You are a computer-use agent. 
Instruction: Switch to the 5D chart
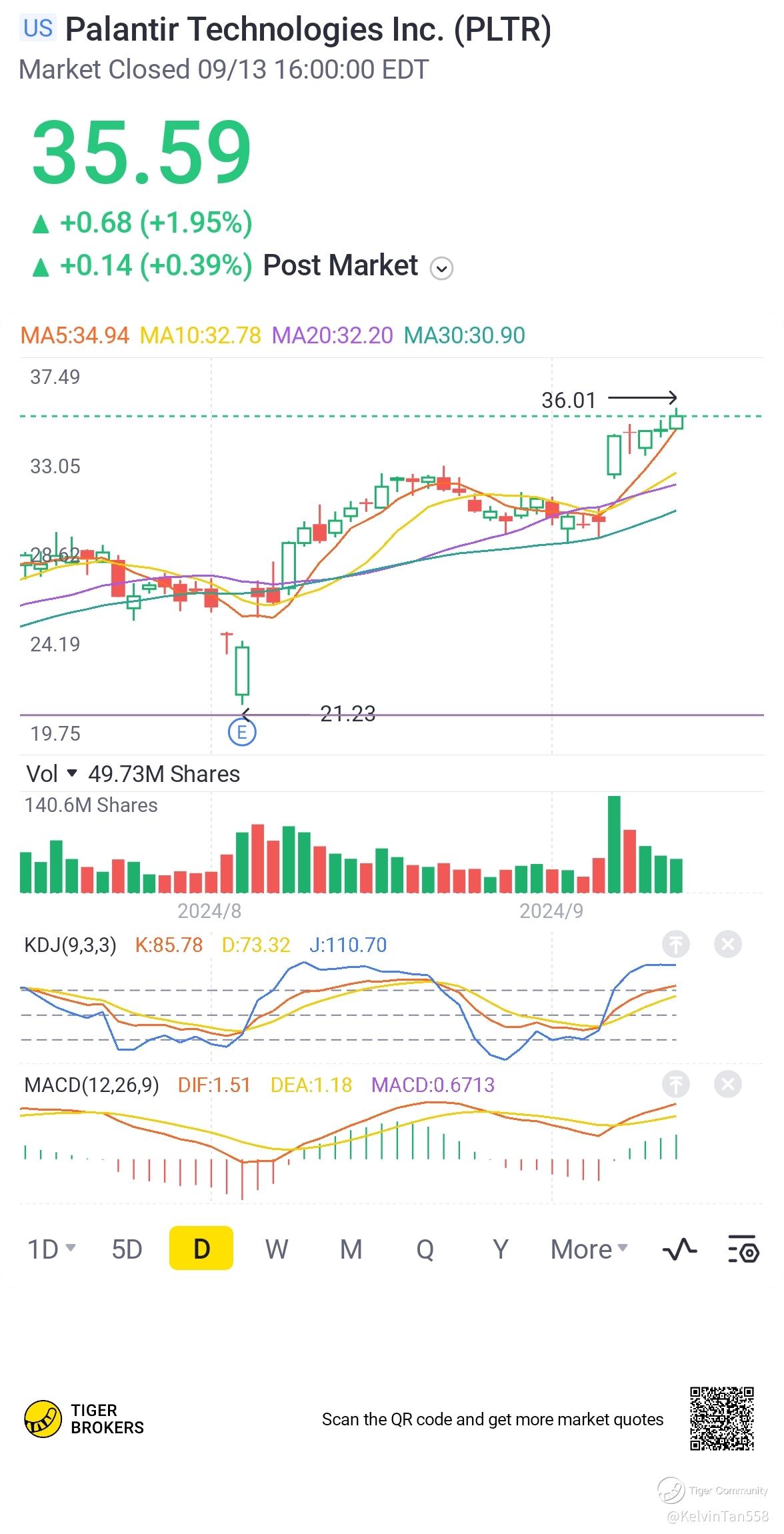click(x=127, y=1249)
